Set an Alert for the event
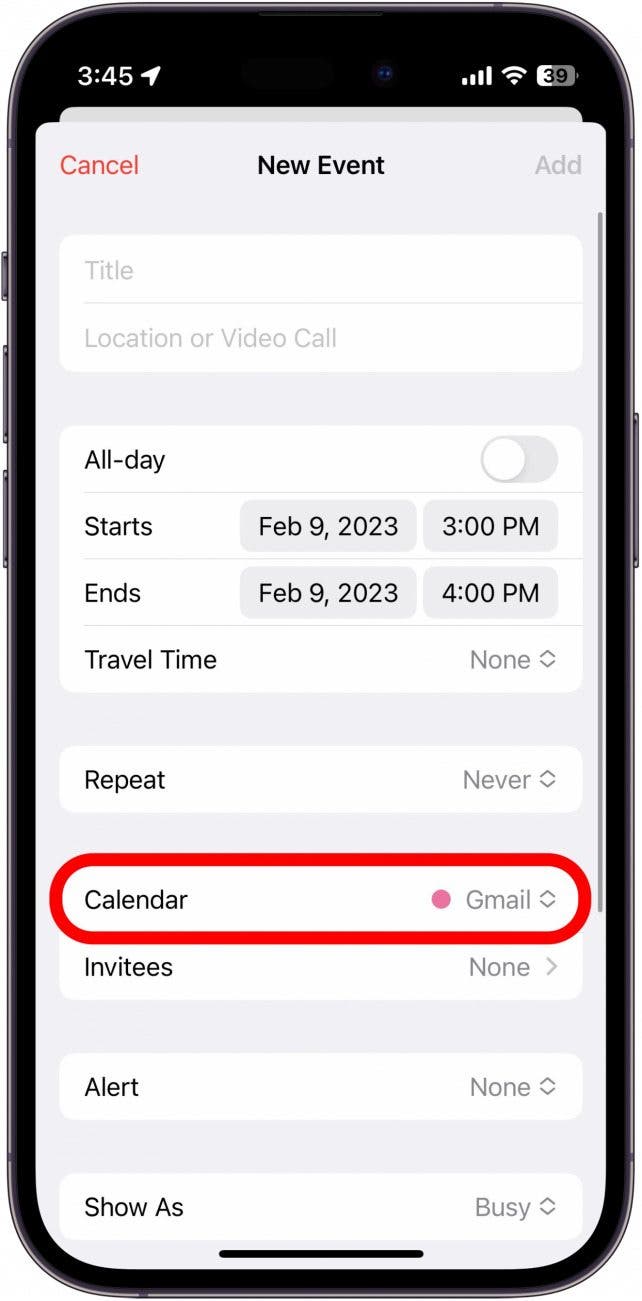The height and width of the screenshot is (1301, 642). pos(512,1087)
